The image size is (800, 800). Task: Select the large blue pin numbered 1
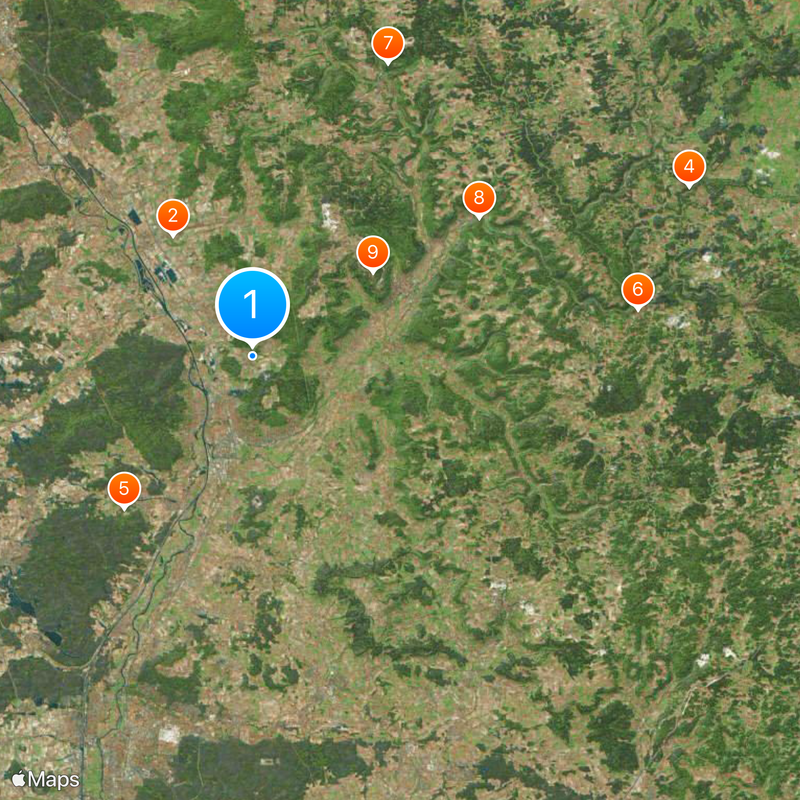click(252, 304)
